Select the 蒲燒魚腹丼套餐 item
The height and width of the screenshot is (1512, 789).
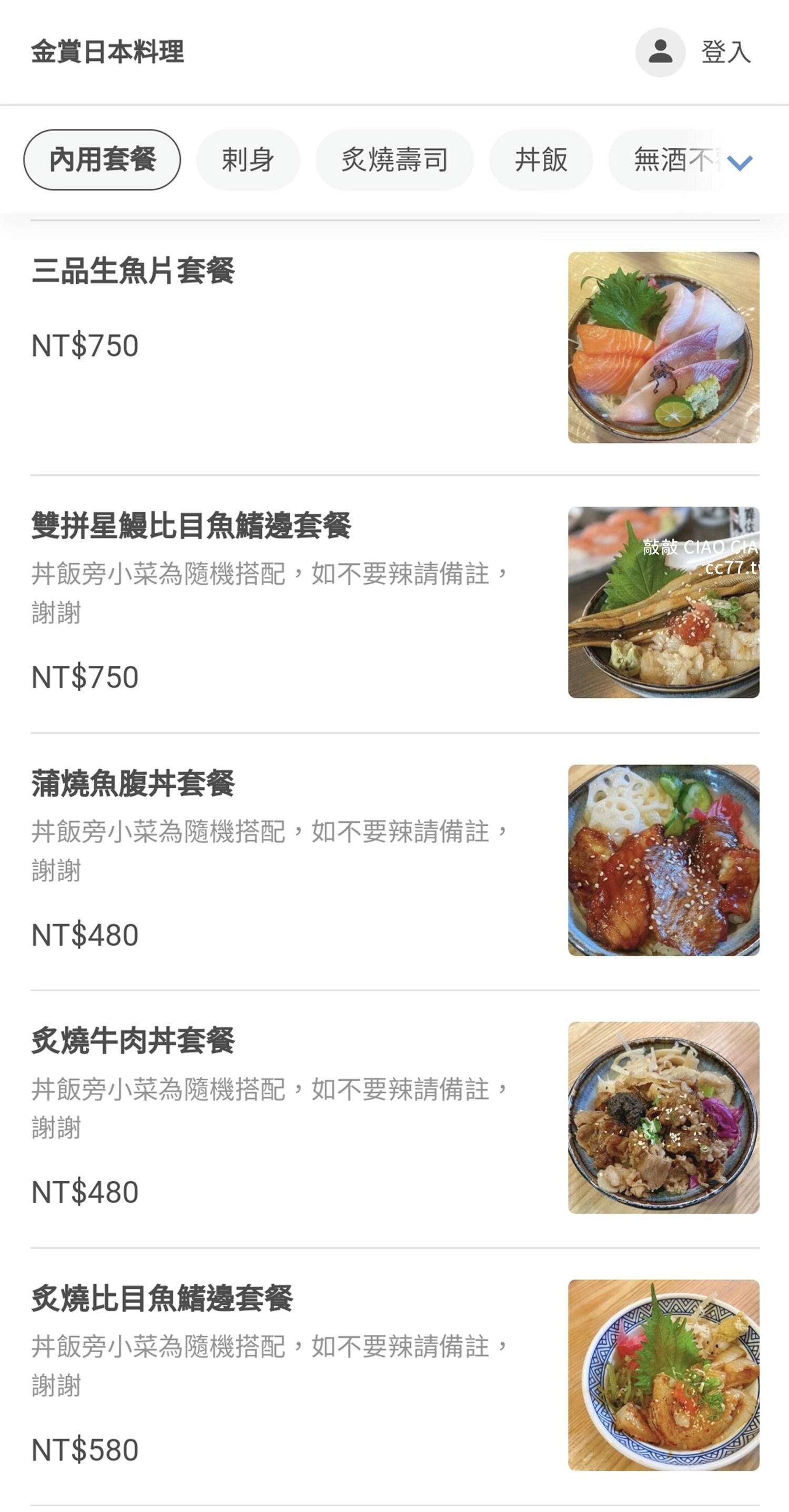pos(394,860)
